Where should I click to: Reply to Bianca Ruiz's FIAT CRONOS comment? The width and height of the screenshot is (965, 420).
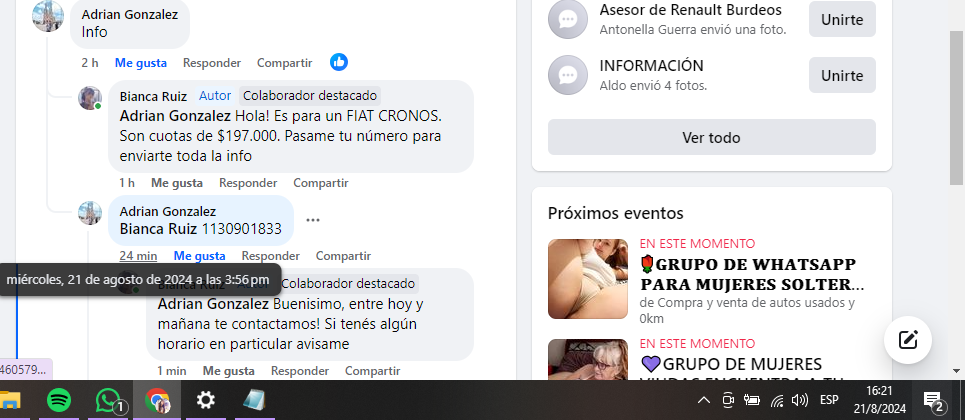(x=248, y=183)
